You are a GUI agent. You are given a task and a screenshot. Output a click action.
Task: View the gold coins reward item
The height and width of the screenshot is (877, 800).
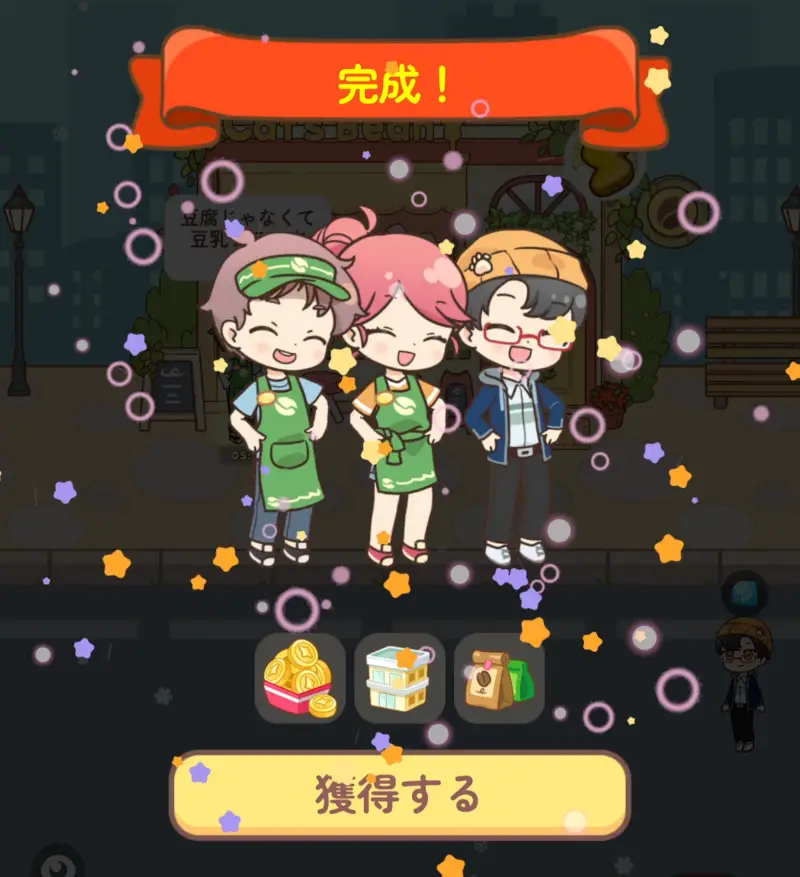point(300,679)
